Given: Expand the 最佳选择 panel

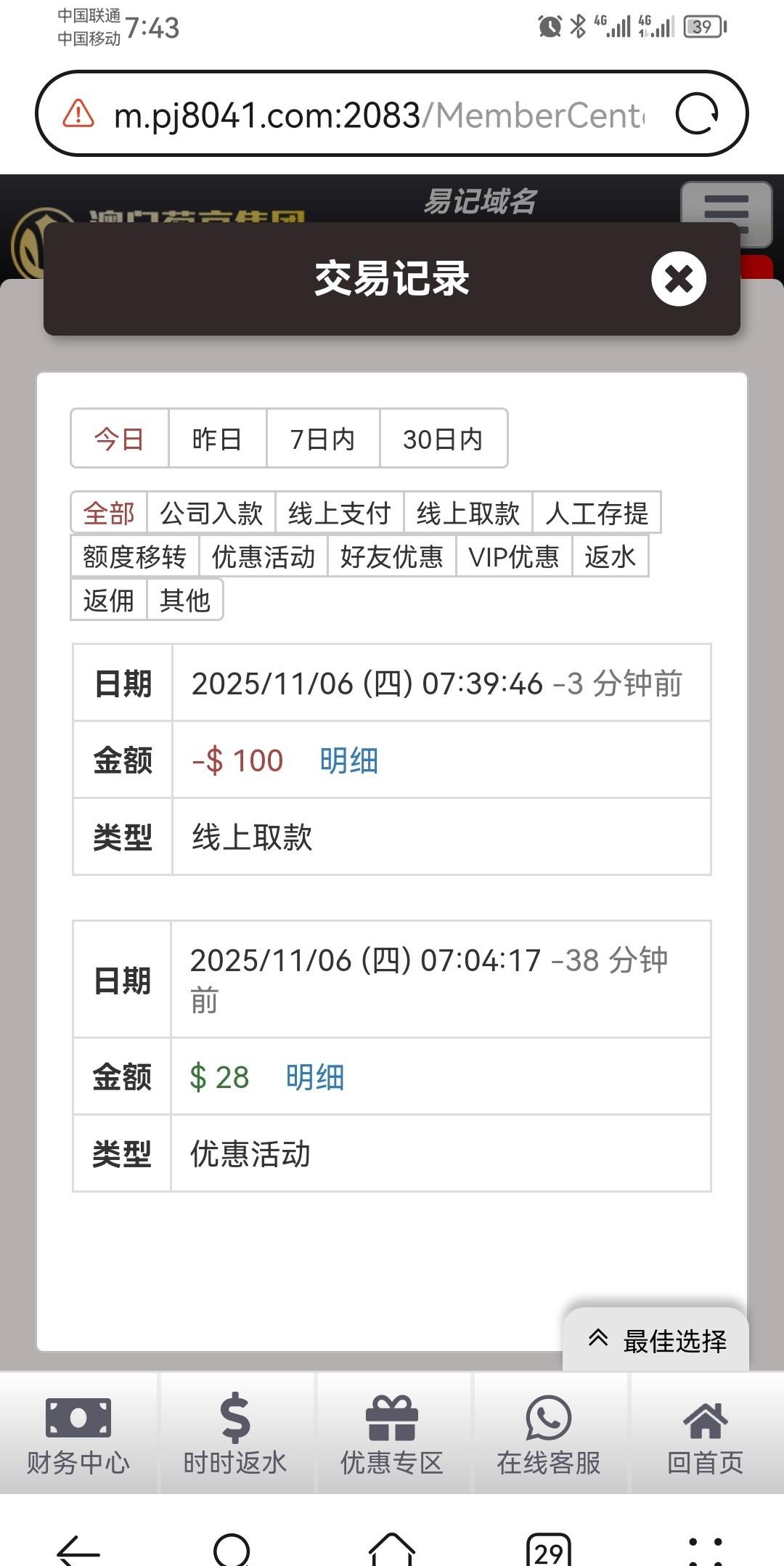Looking at the screenshot, I should pyautogui.click(x=656, y=1341).
